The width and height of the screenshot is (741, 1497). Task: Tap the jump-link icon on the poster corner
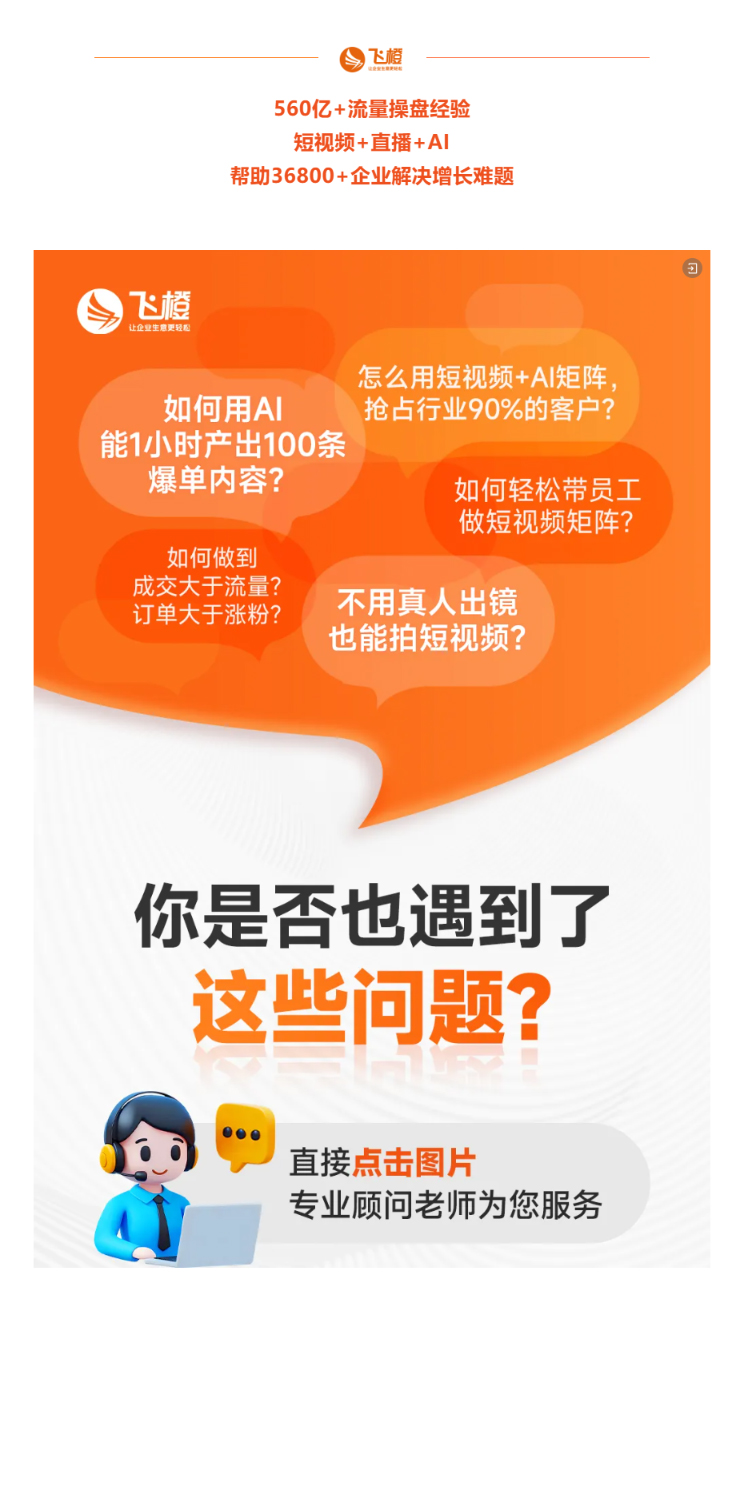point(692,268)
